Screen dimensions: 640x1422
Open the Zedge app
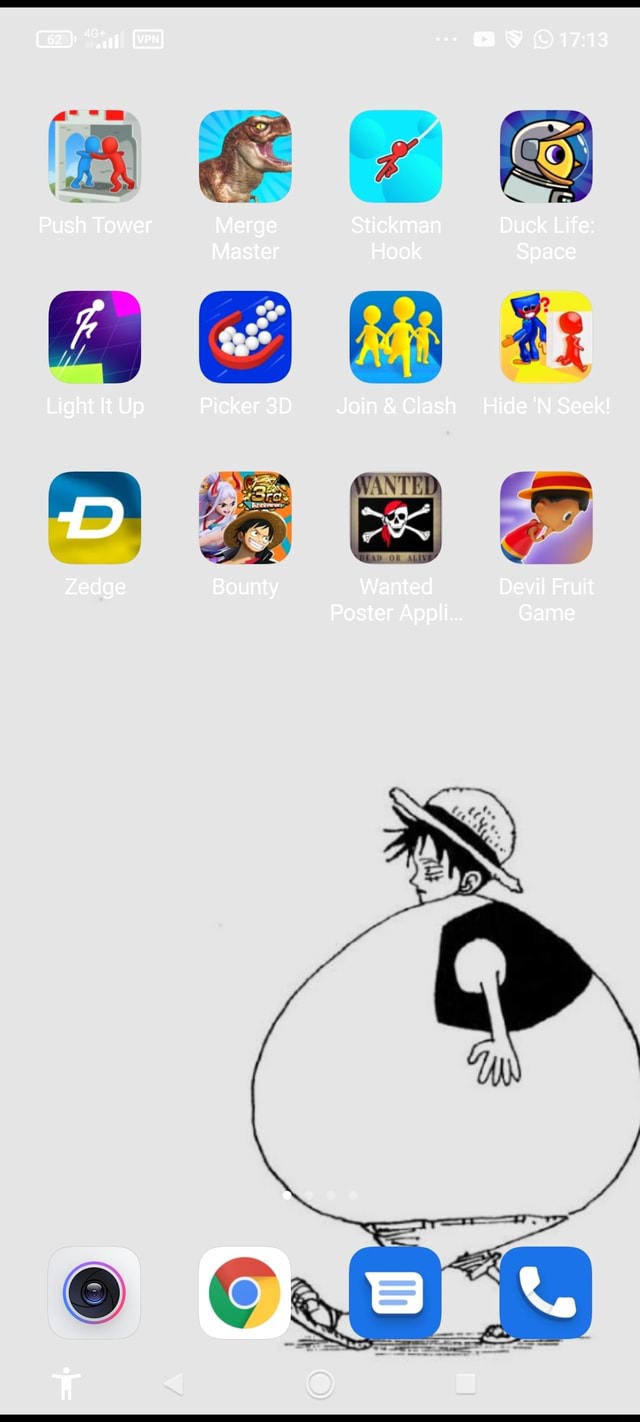point(95,518)
